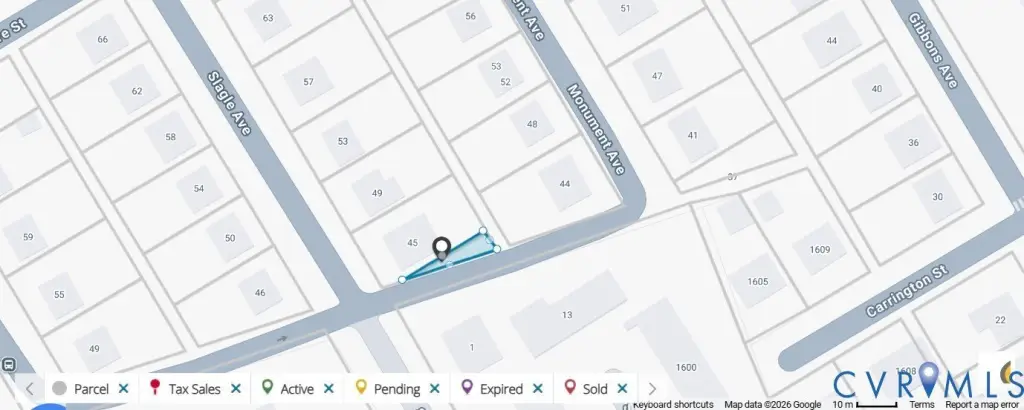Remove the Expired legend chip
This screenshot has height=410, width=1024.
(538, 389)
